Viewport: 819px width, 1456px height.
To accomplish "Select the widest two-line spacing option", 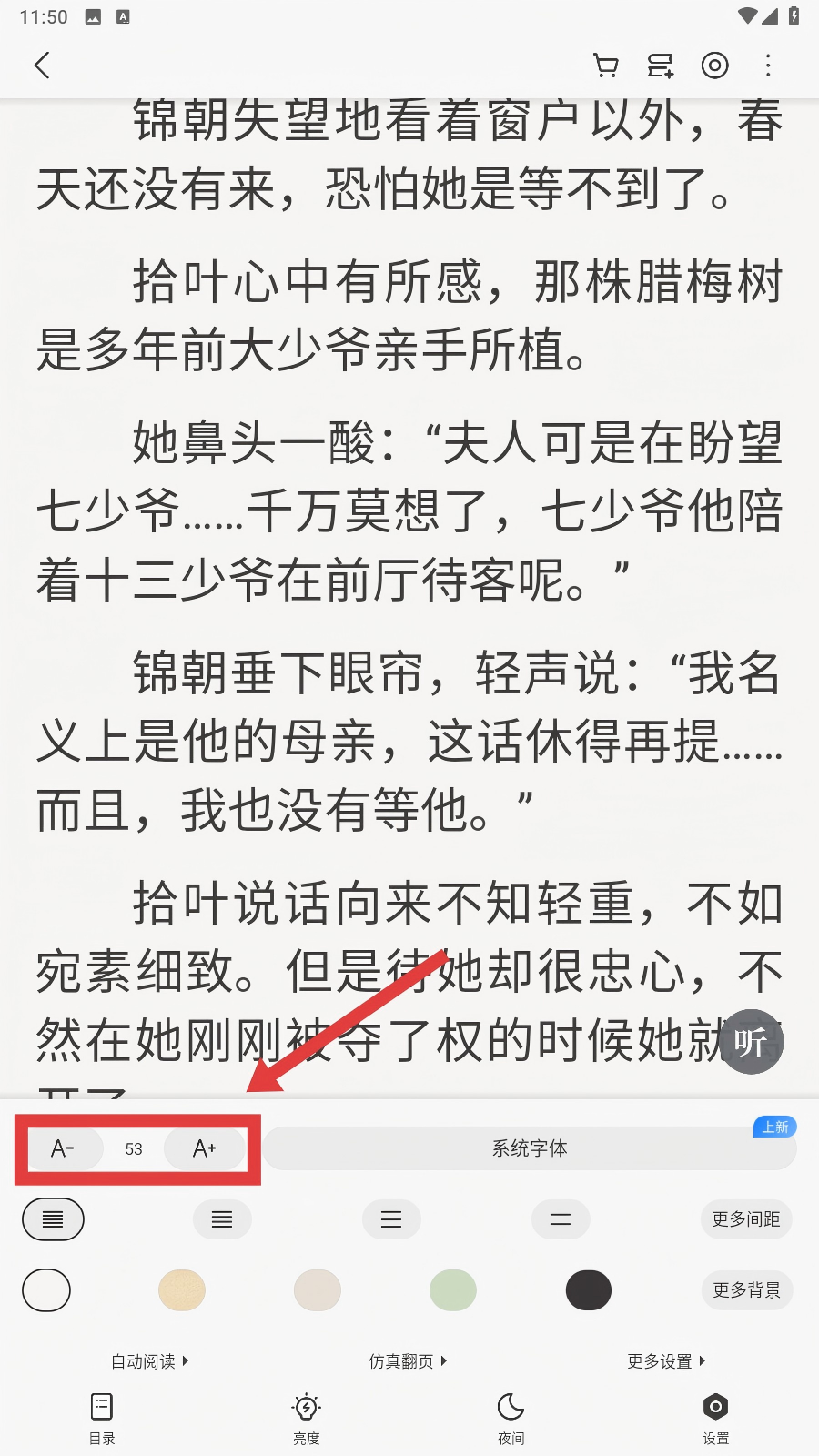I will 561,1219.
